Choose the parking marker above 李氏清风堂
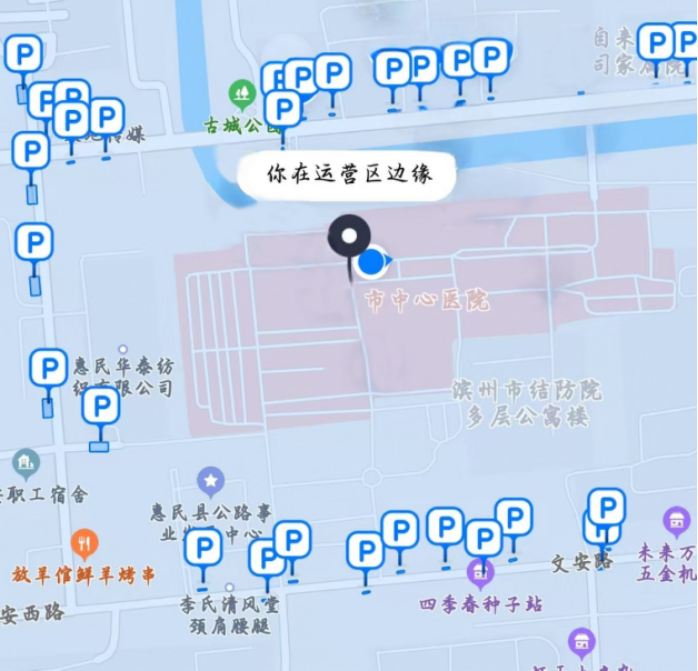This screenshot has height=671, width=698. (203, 548)
